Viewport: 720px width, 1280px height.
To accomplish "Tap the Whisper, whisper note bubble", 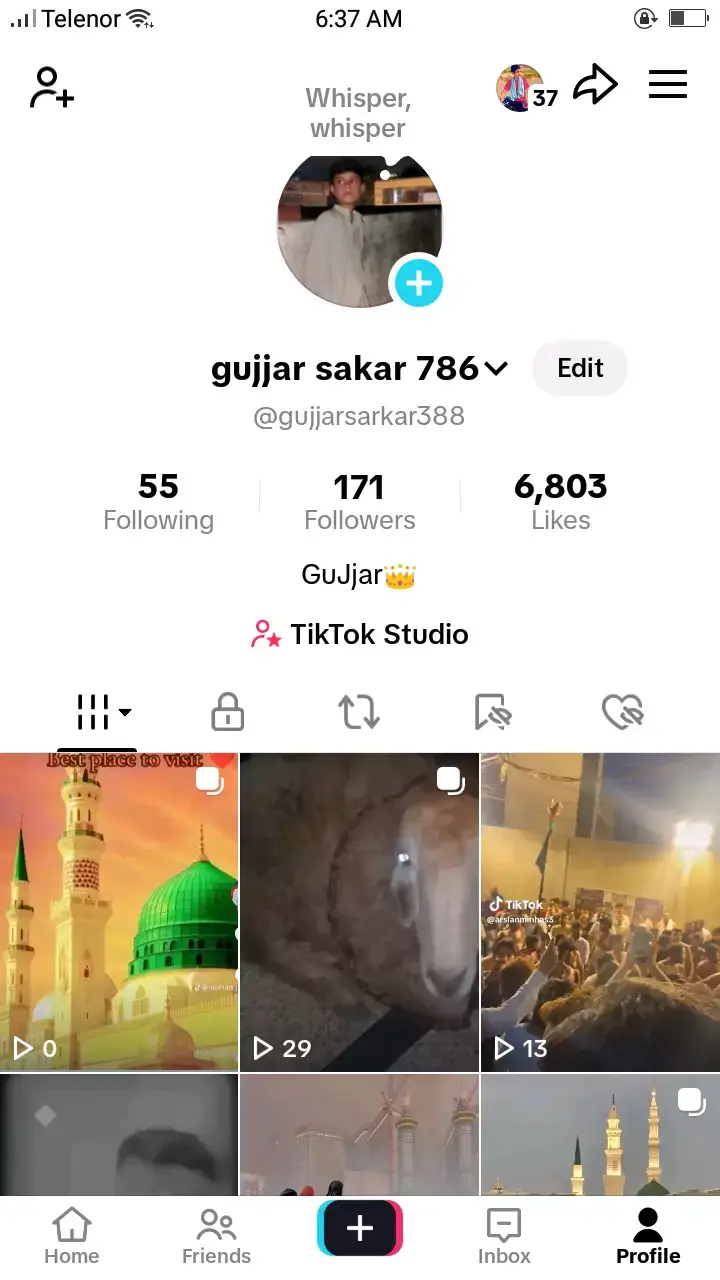I will tap(358, 113).
